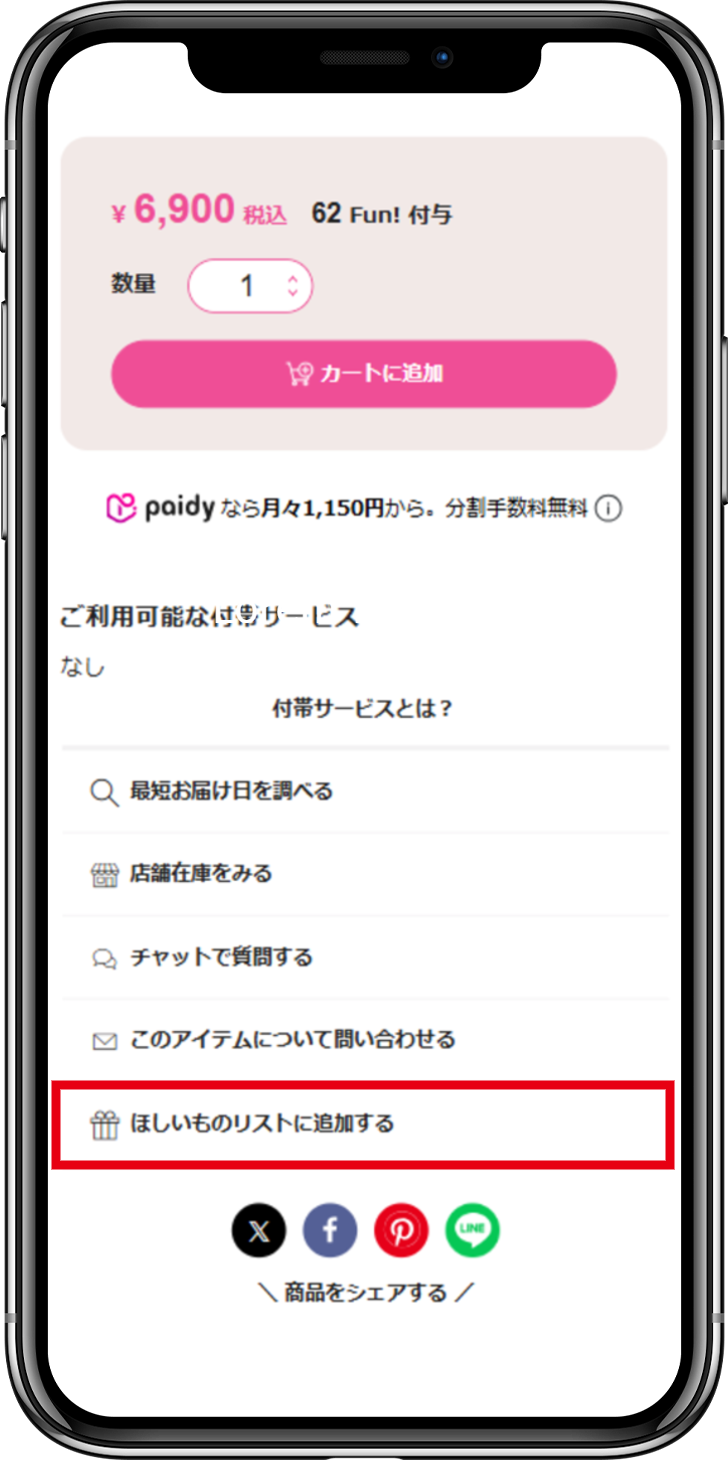View store stock via 店舗在庫をみる
The height and width of the screenshot is (1460, 728).
[201, 874]
